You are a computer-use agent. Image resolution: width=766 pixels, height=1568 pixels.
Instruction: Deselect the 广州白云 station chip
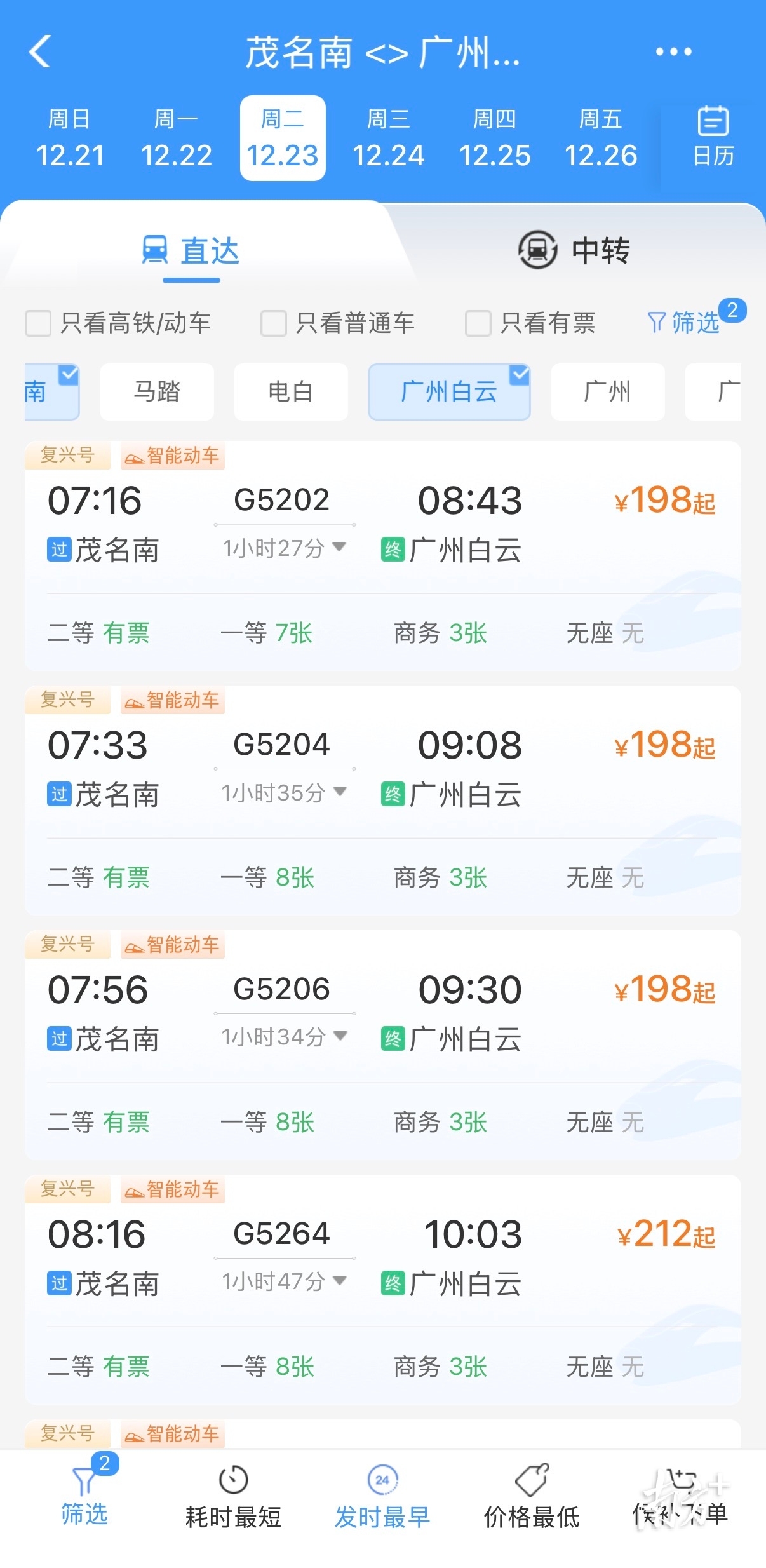(449, 391)
